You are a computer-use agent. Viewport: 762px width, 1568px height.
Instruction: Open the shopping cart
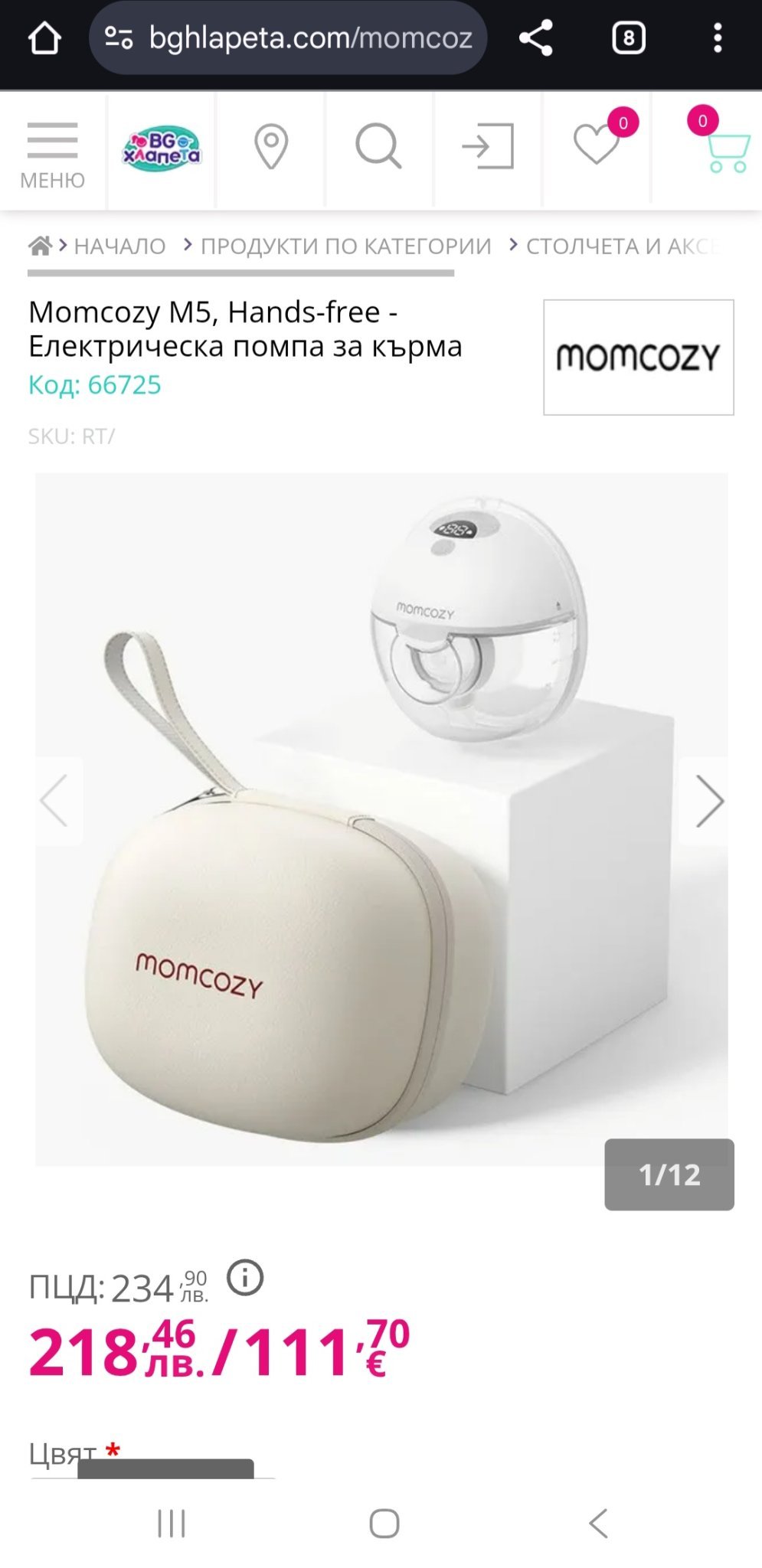coord(724,152)
